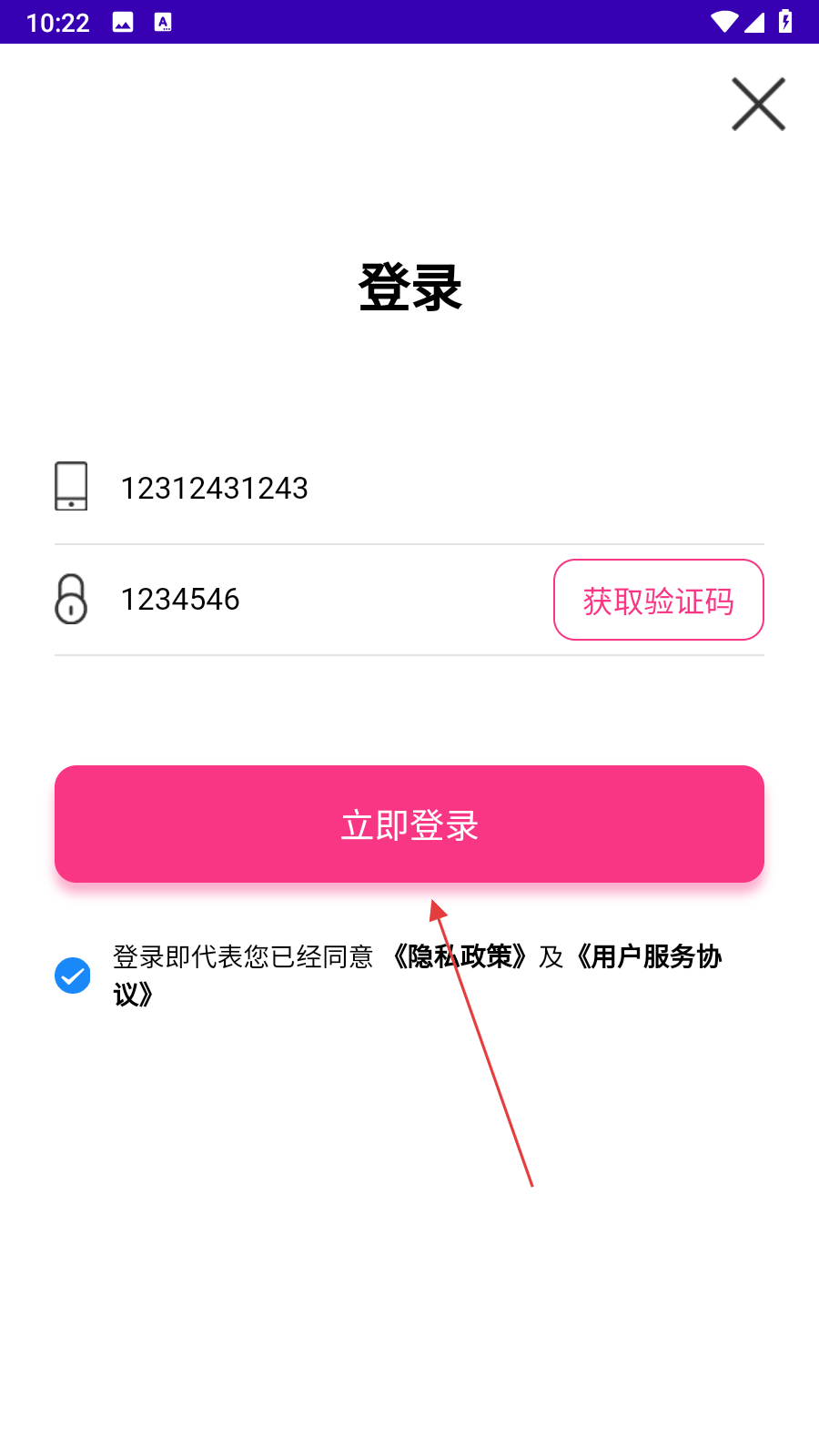Uncheck the agreement checkbox

click(x=73, y=976)
